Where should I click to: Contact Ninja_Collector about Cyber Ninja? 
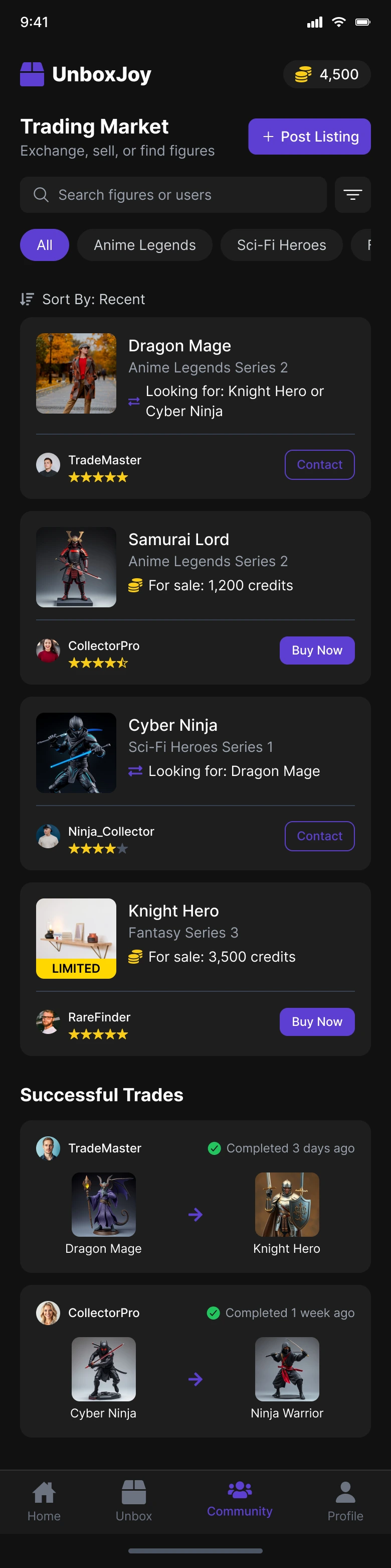click(x=319, y=836)
